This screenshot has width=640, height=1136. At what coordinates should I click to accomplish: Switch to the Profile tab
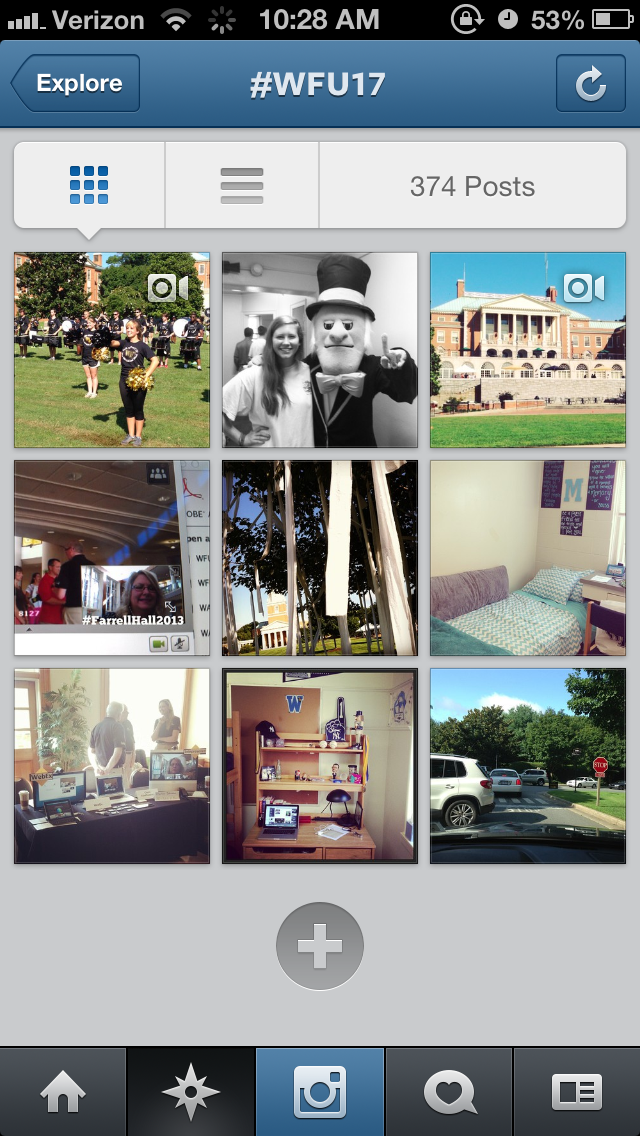(577, 1092)
